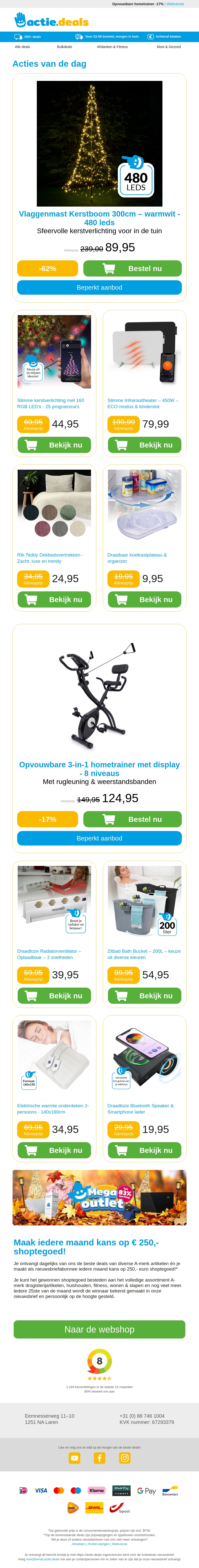
Task: Order the Opvouwbare hometrainer with Bestel nu
Action: click(132, 819)
